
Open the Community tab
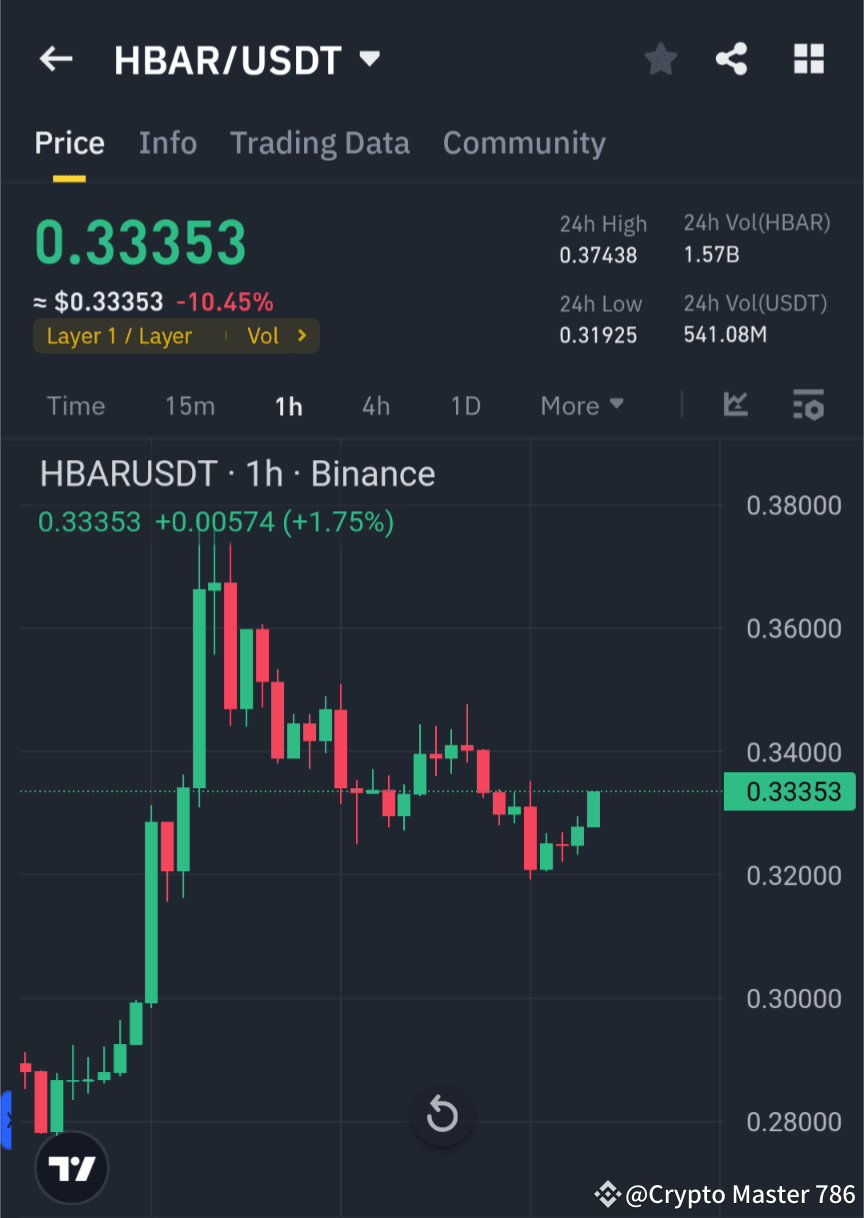pos(524,143)
